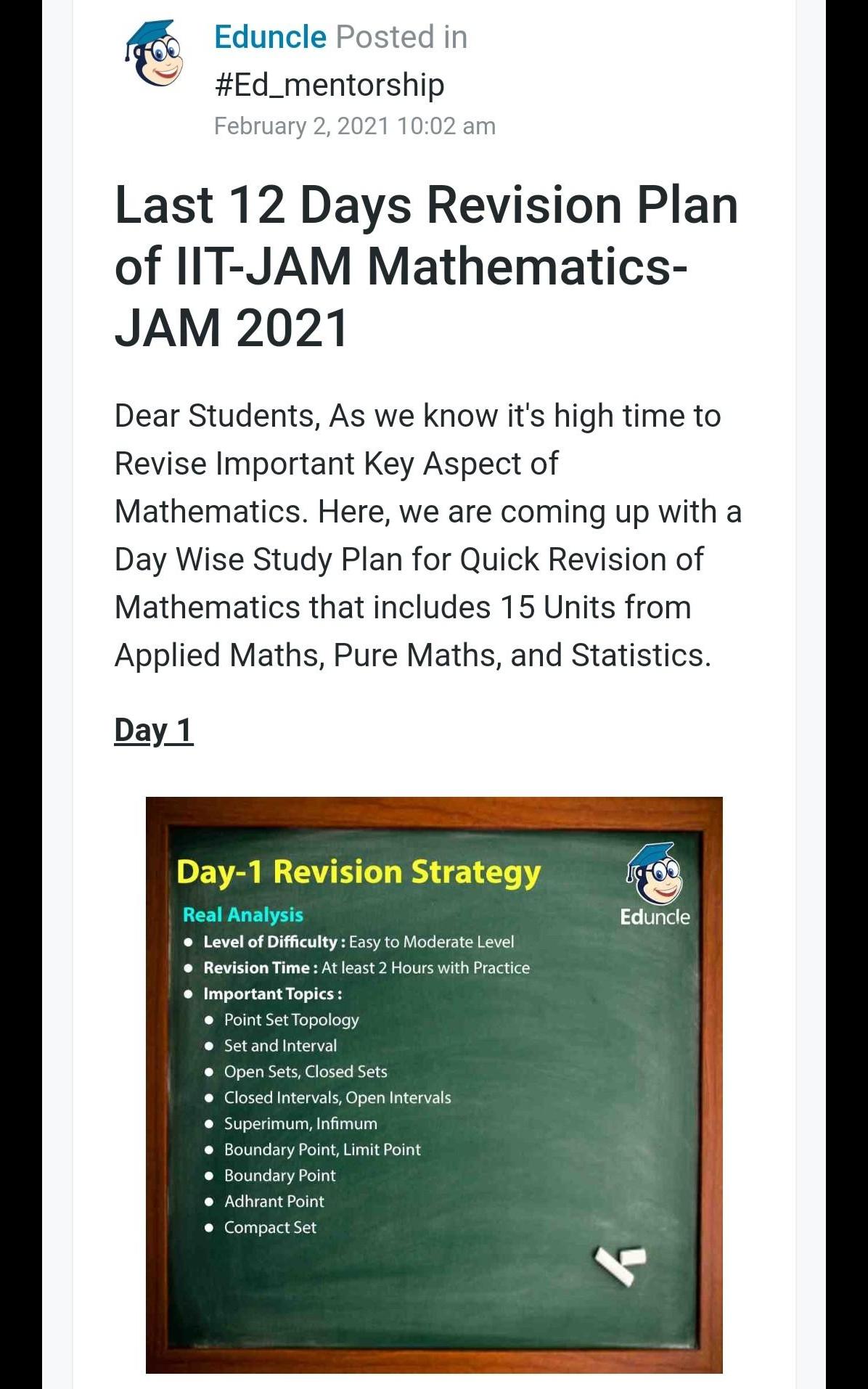Open the #Ed_mentorship channel link

tap(329, 85)
